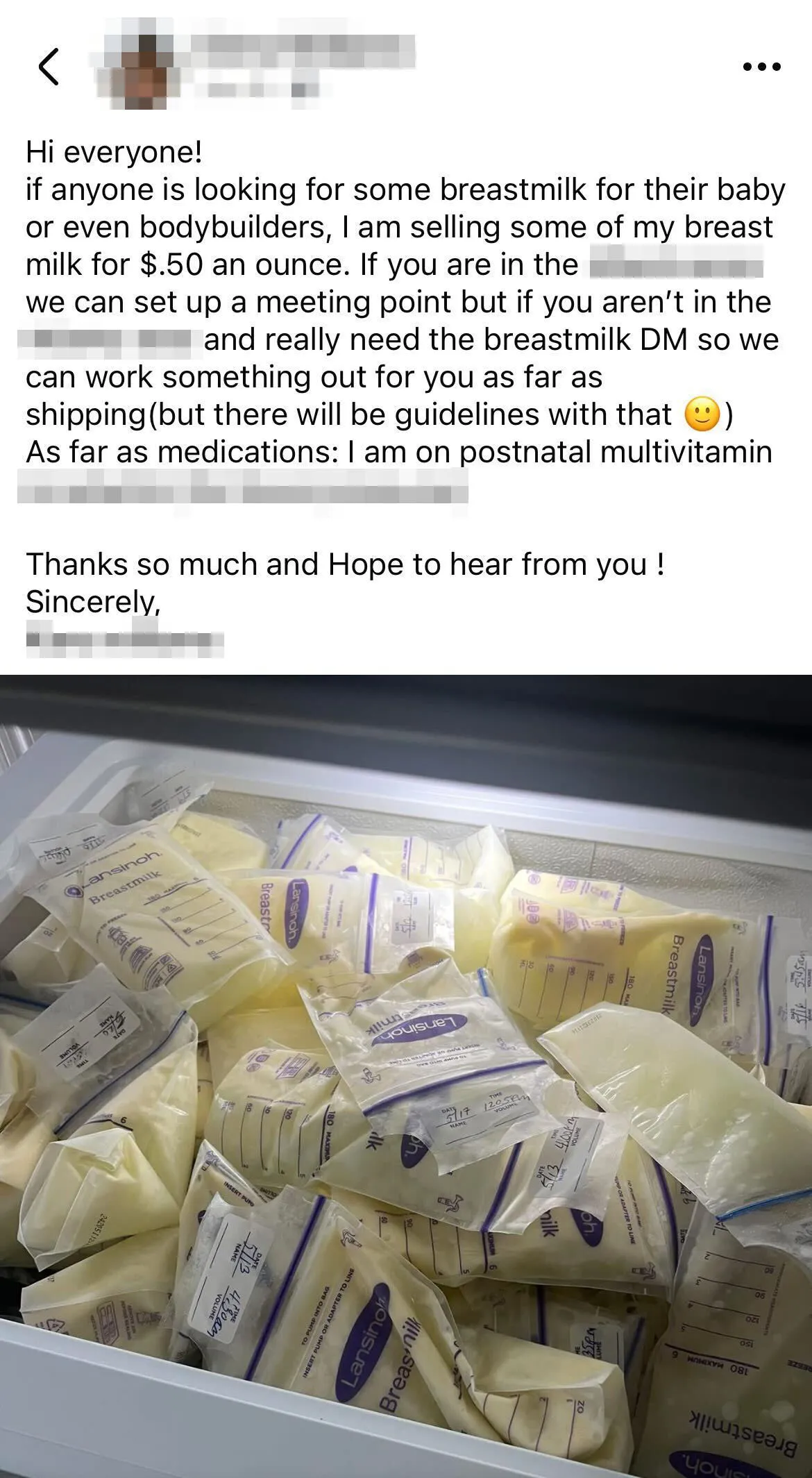Open the three-dot overflow menu
Screen dimensions: 812x1478
click(x=761, y=67)
